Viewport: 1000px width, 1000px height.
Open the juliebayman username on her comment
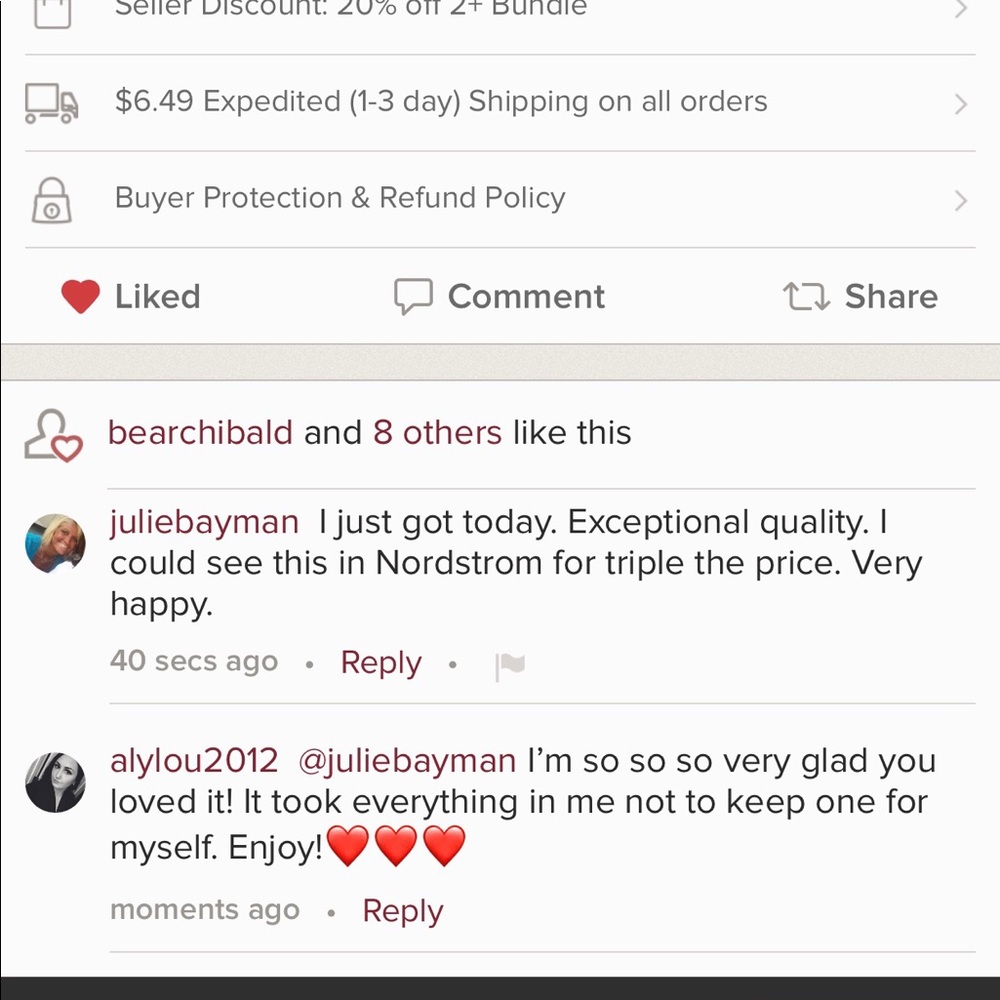tap(204, 522)
